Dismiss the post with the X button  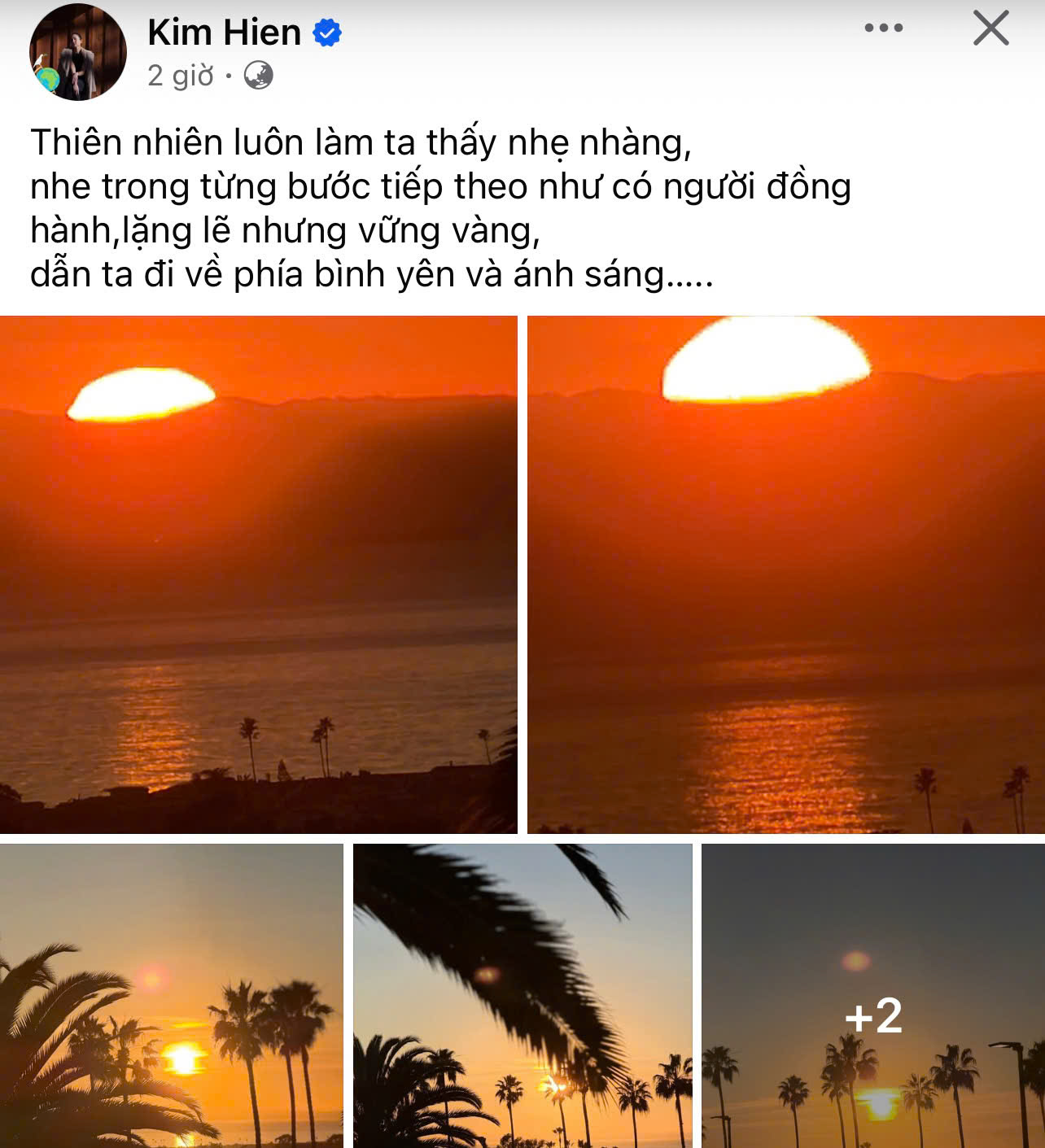point(990,28)
